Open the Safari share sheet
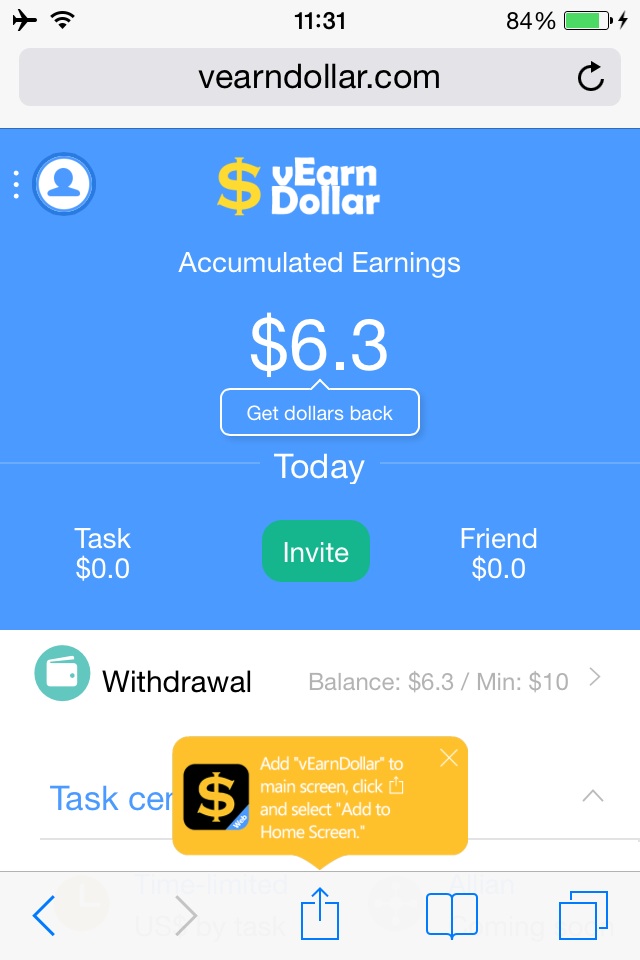640x960 pixels. (x=321, y=913)
